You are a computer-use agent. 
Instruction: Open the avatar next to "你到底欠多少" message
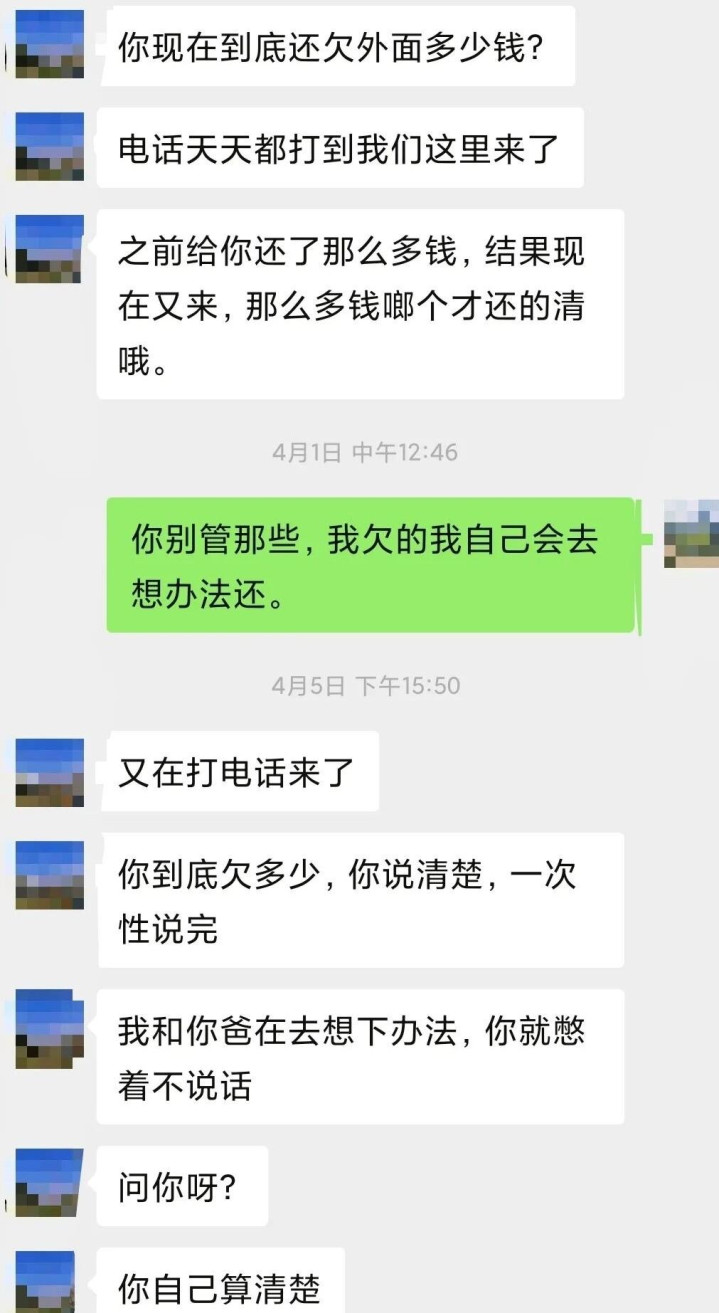click(49, 874)
